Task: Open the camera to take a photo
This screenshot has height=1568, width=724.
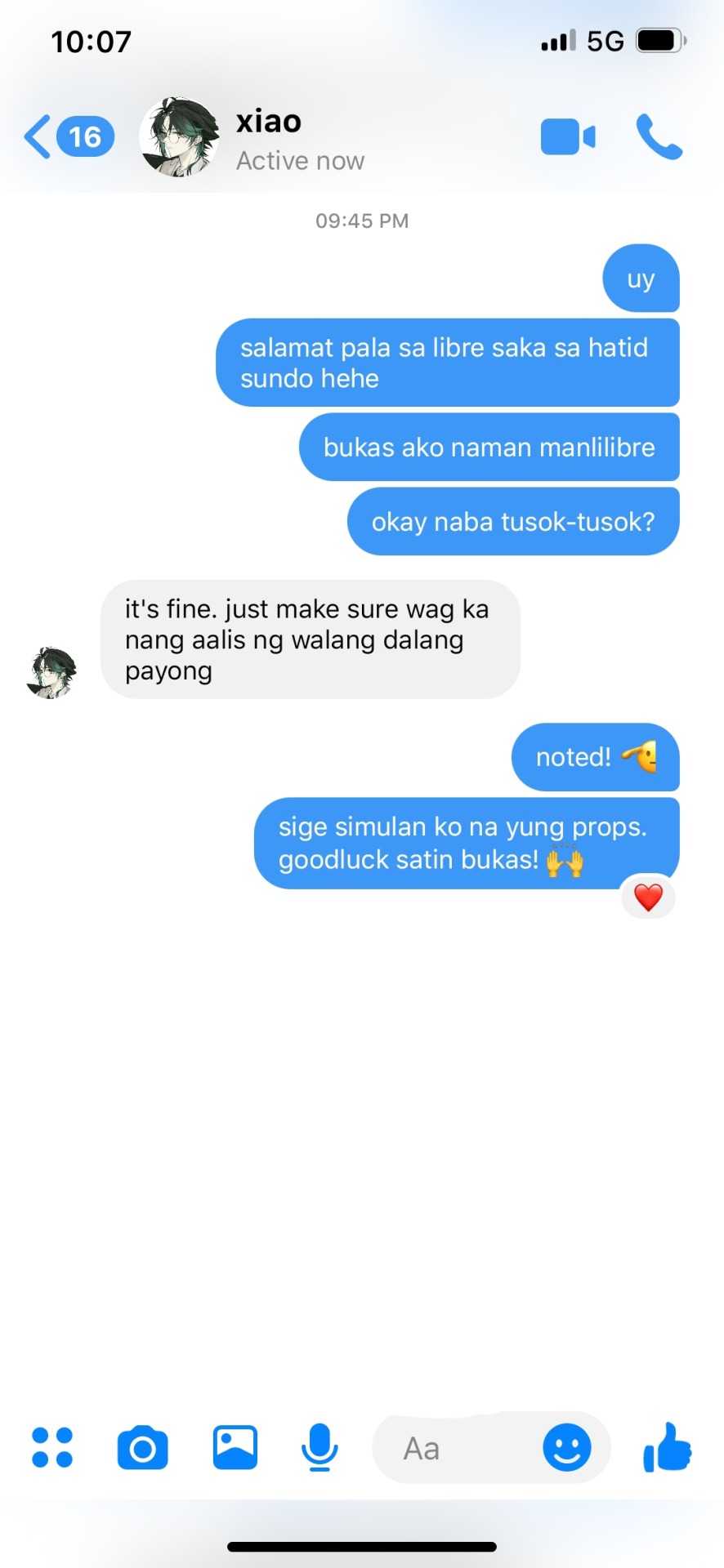Action: [x=143, y=1448]
